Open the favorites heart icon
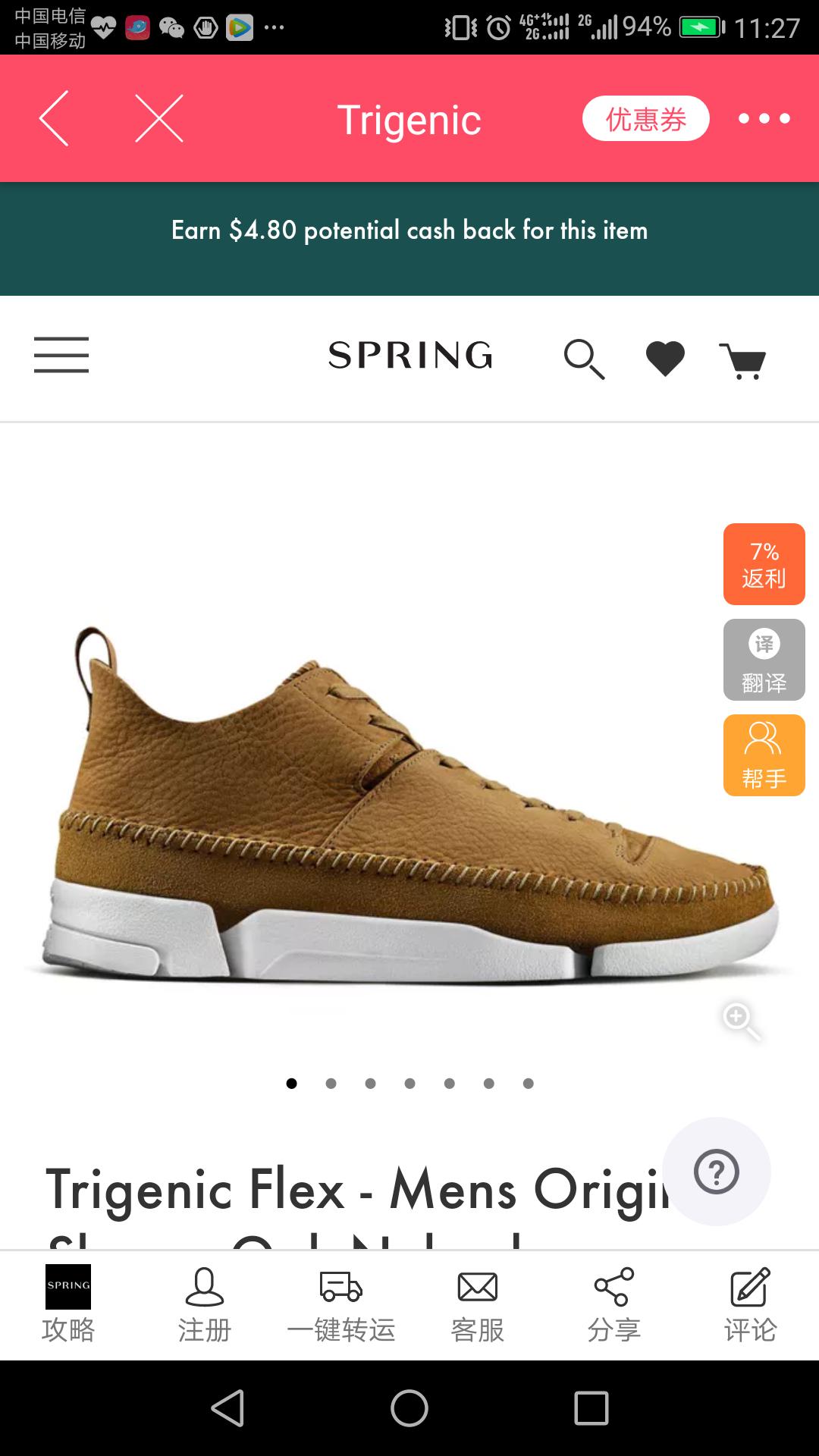The width and height of the screenshot is (819, 1456). (665, 358)
